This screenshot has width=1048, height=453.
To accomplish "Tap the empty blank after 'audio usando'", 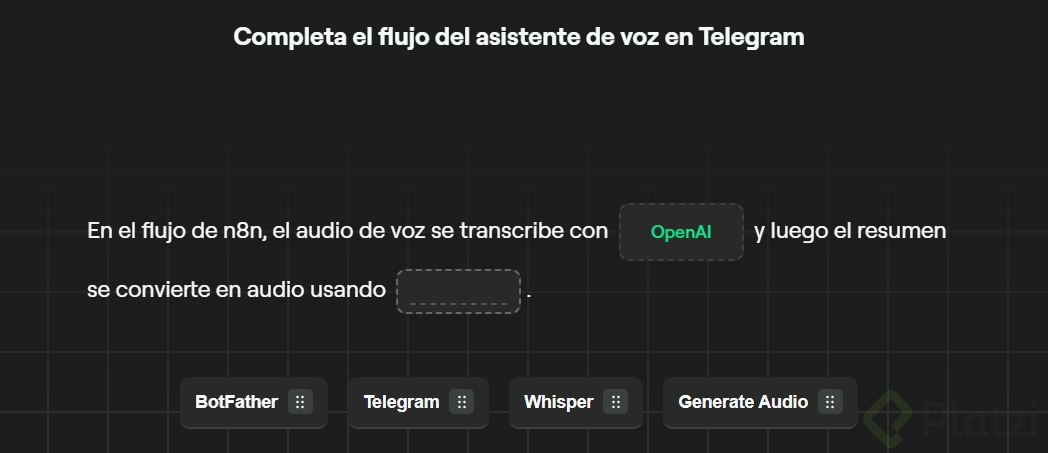I will click(458, 291).
